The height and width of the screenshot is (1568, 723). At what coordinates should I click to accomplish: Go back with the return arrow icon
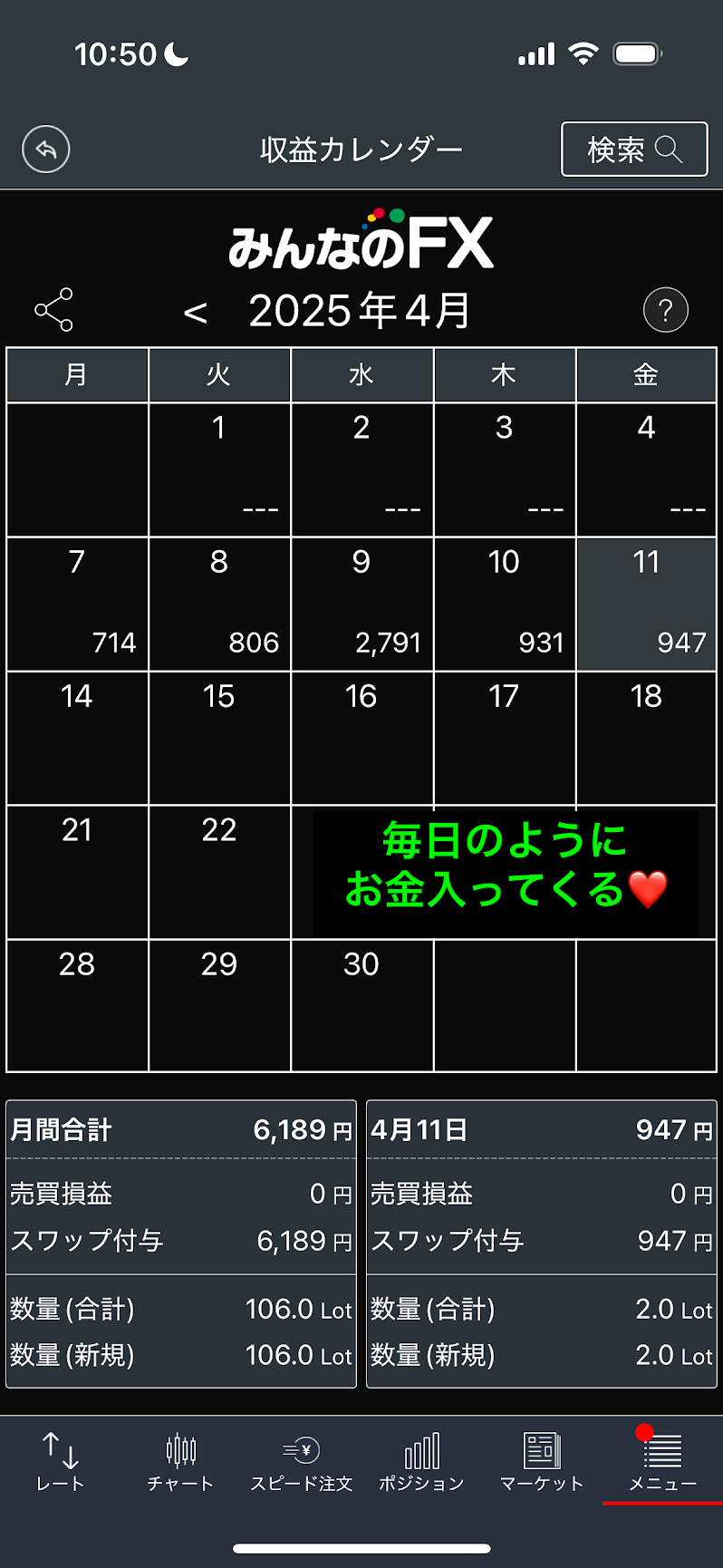46,150
